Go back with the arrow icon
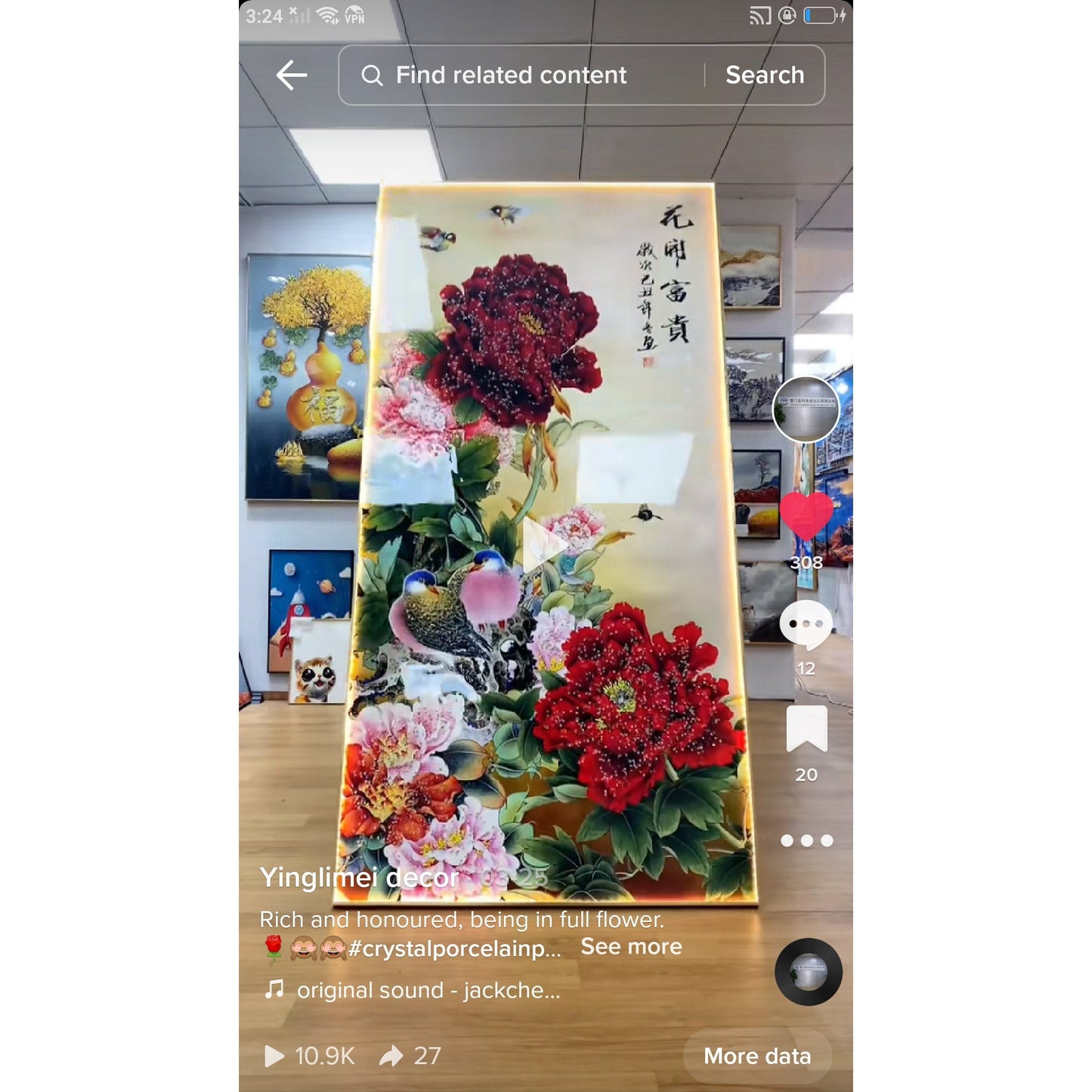The image size is (1092, 1092). click(x=291, y=75)
